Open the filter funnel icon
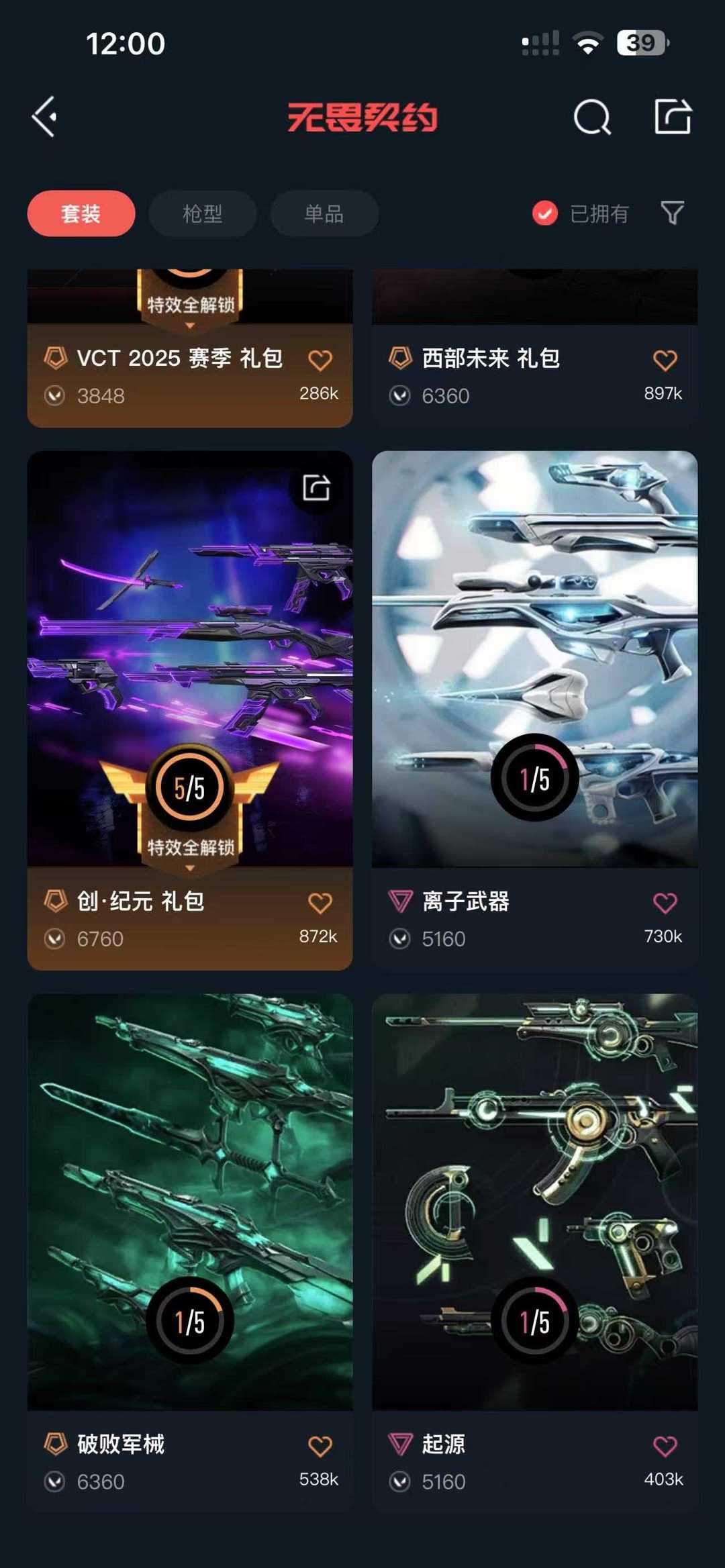 (x=672, y=213)
